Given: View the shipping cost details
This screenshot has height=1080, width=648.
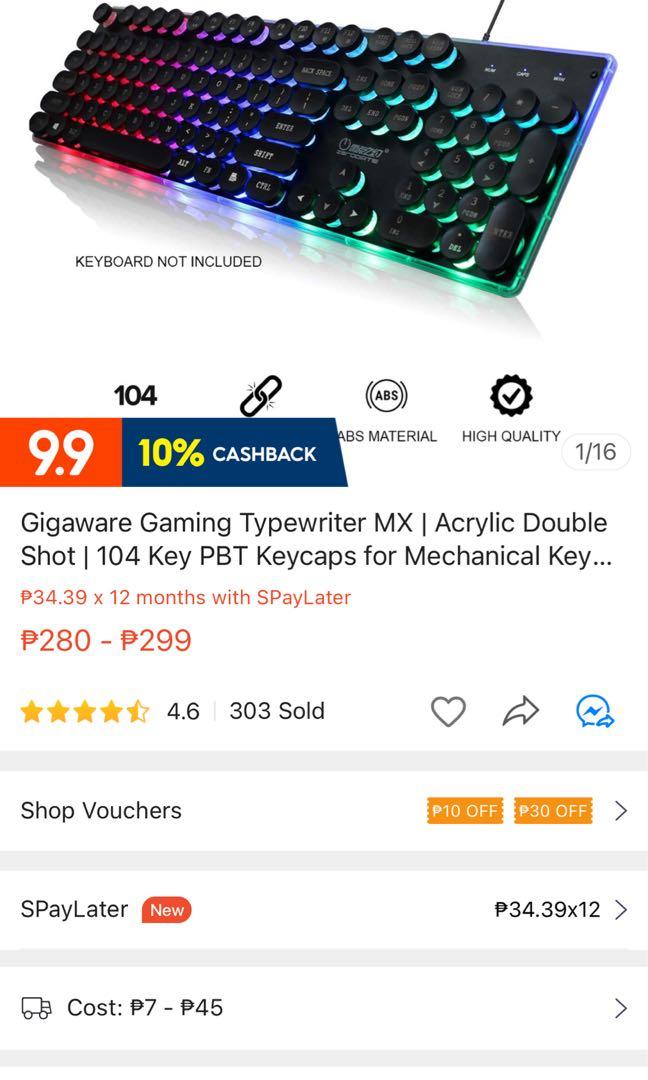Looking at the screenshot, I should click(324, 1007).
